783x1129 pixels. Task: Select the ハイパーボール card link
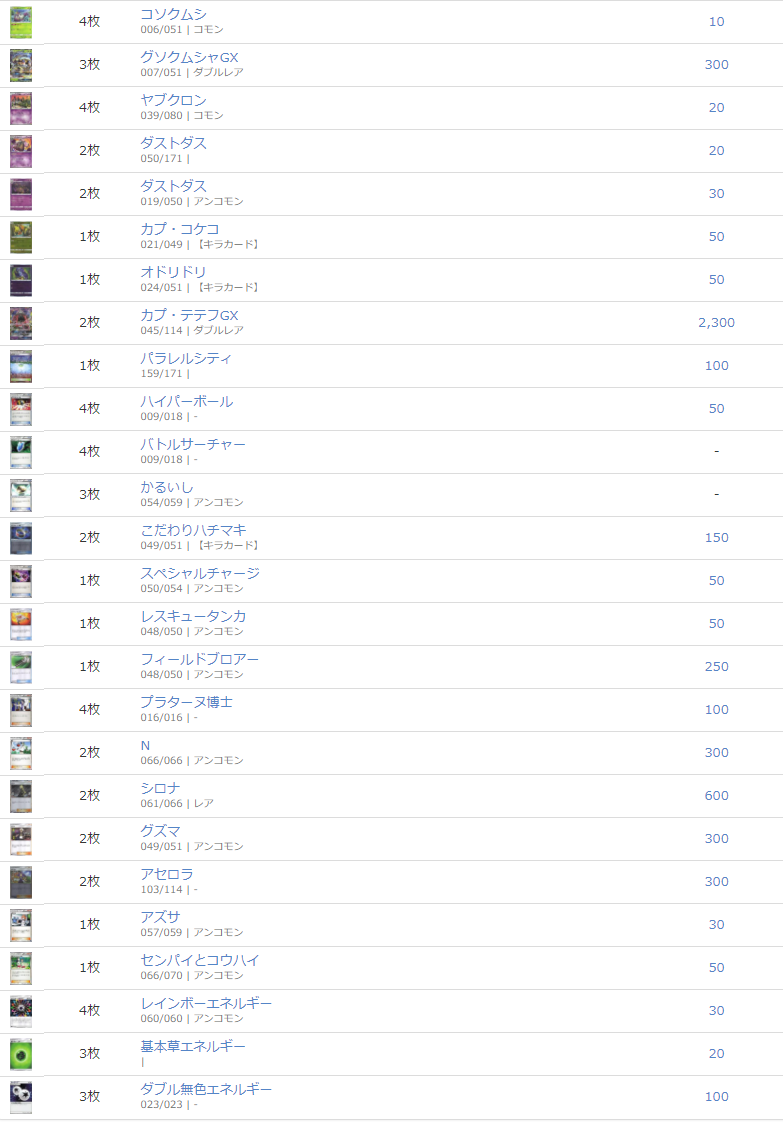pyautogui.click(x=186, y=401)
